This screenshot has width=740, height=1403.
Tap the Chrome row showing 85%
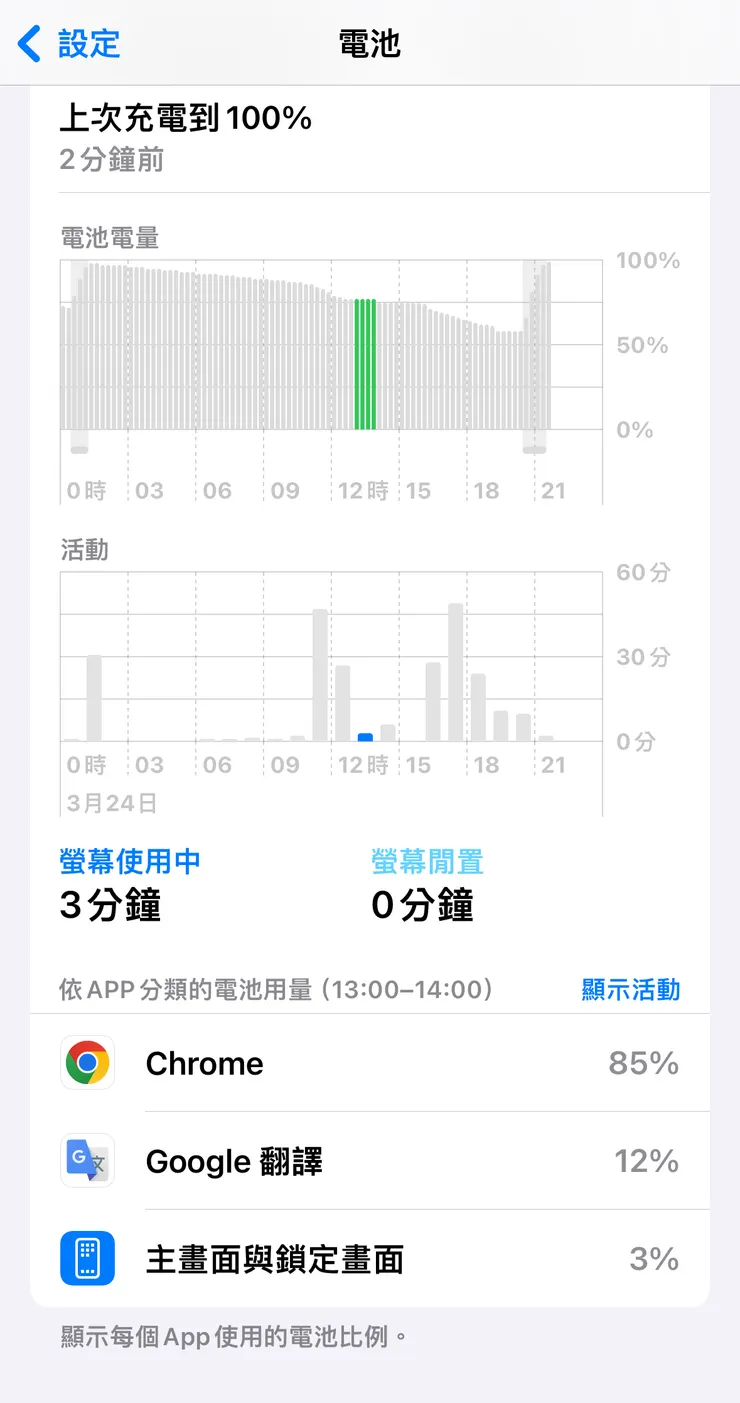370,1063
